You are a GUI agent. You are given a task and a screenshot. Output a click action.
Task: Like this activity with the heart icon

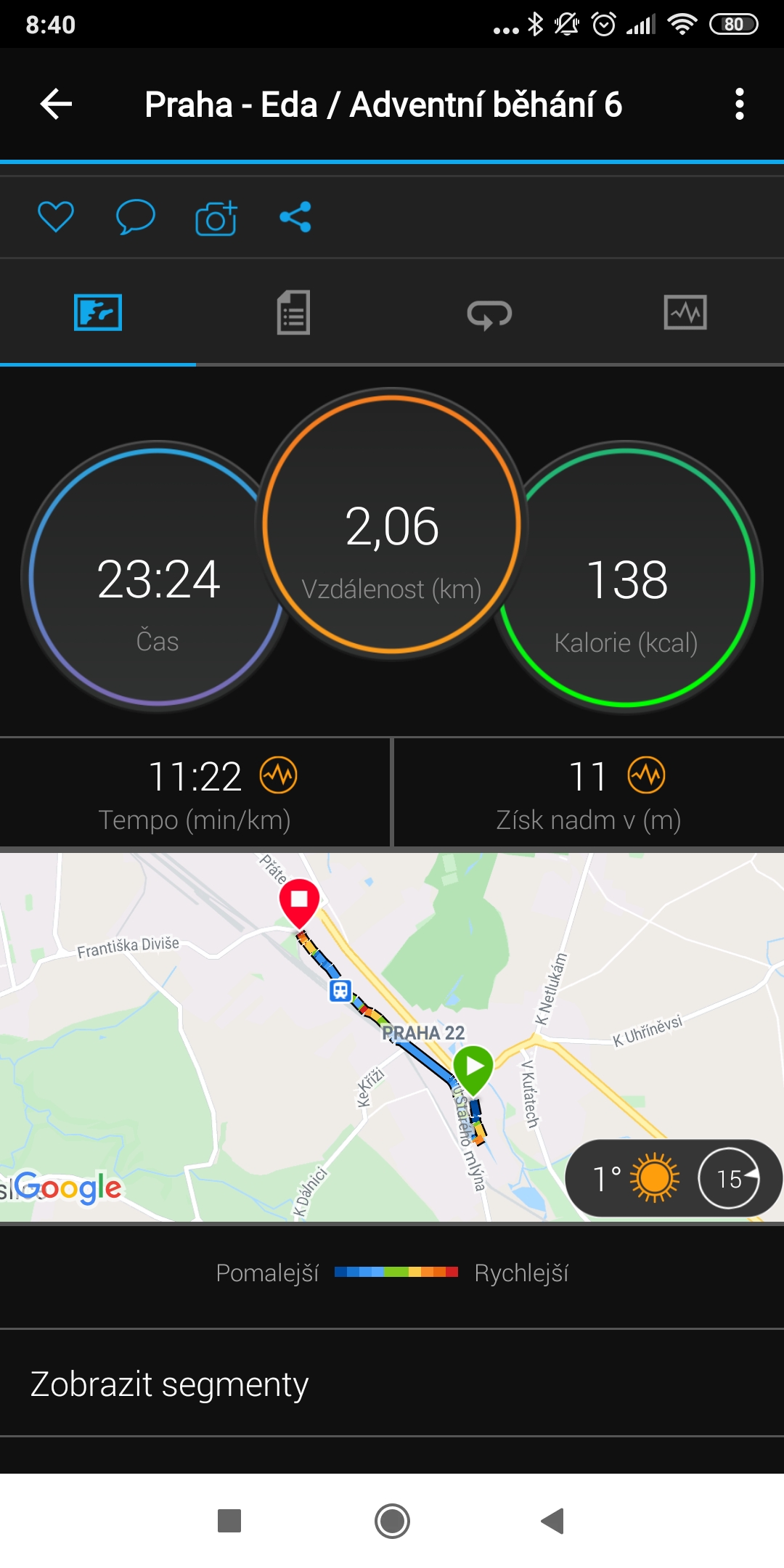click(56, 216)
